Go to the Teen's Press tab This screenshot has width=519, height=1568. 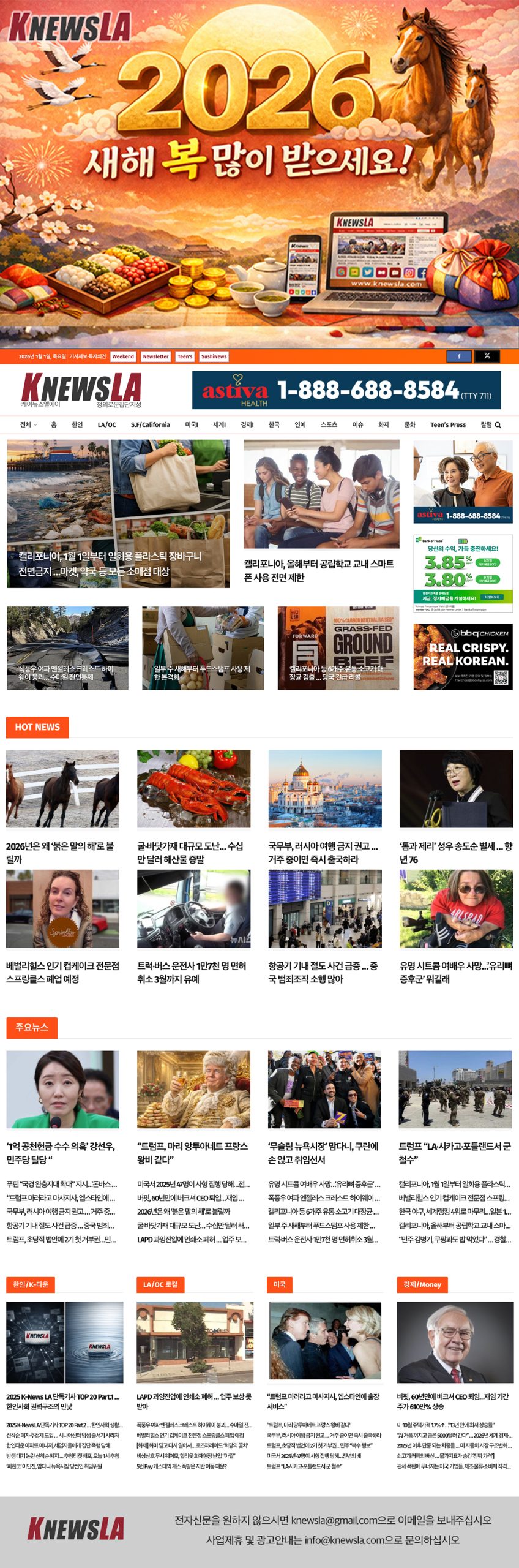[x=448, y=424]
